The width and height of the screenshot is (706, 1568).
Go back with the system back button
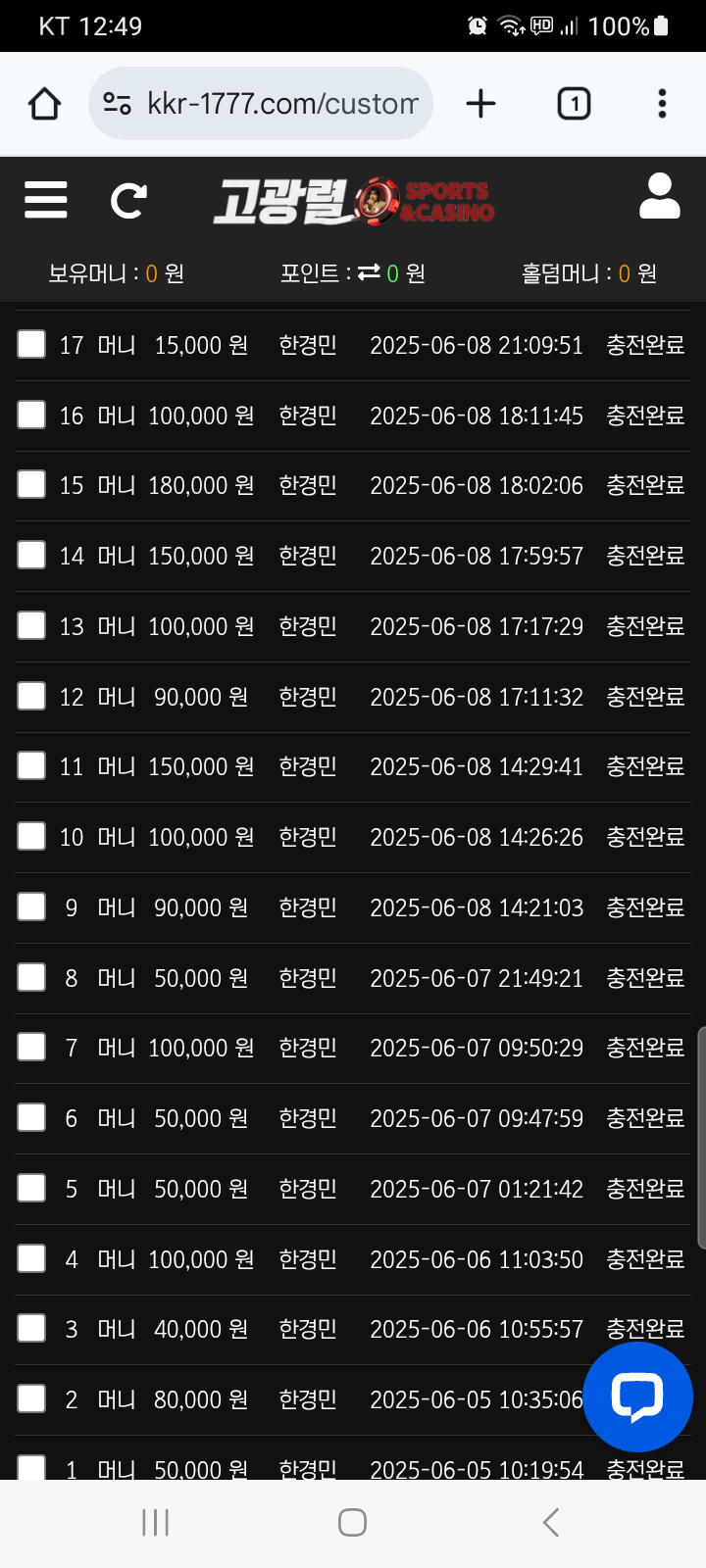point(551,1522)
